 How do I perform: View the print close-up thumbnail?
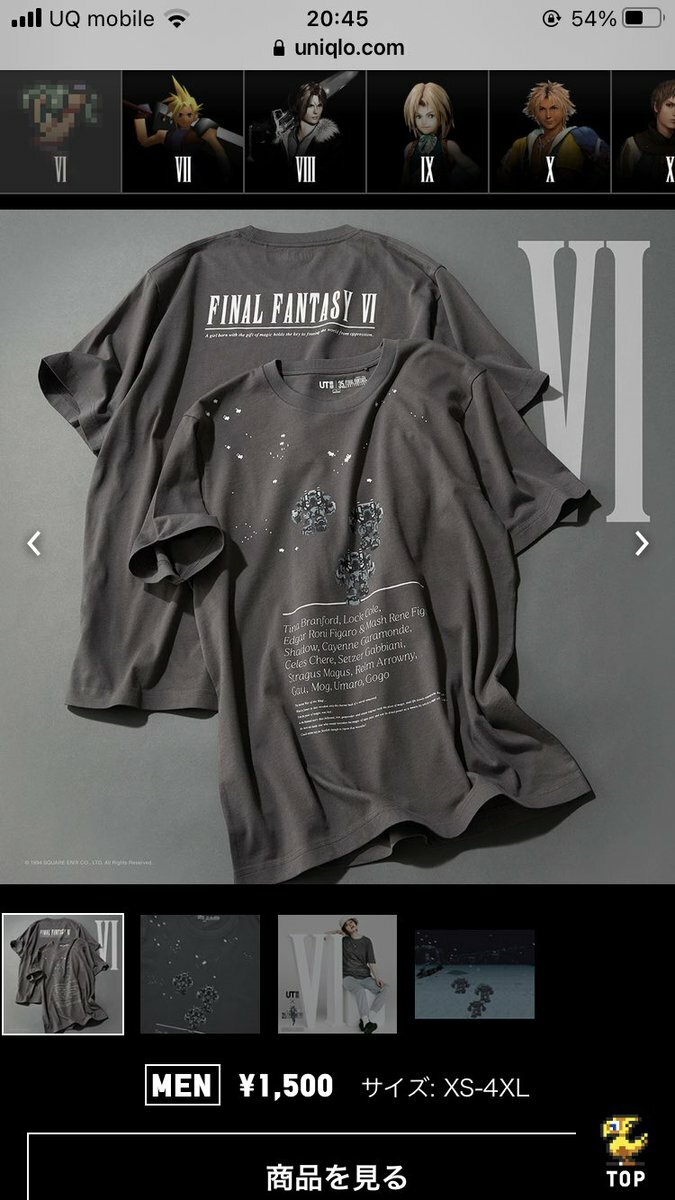pos(200,973)
